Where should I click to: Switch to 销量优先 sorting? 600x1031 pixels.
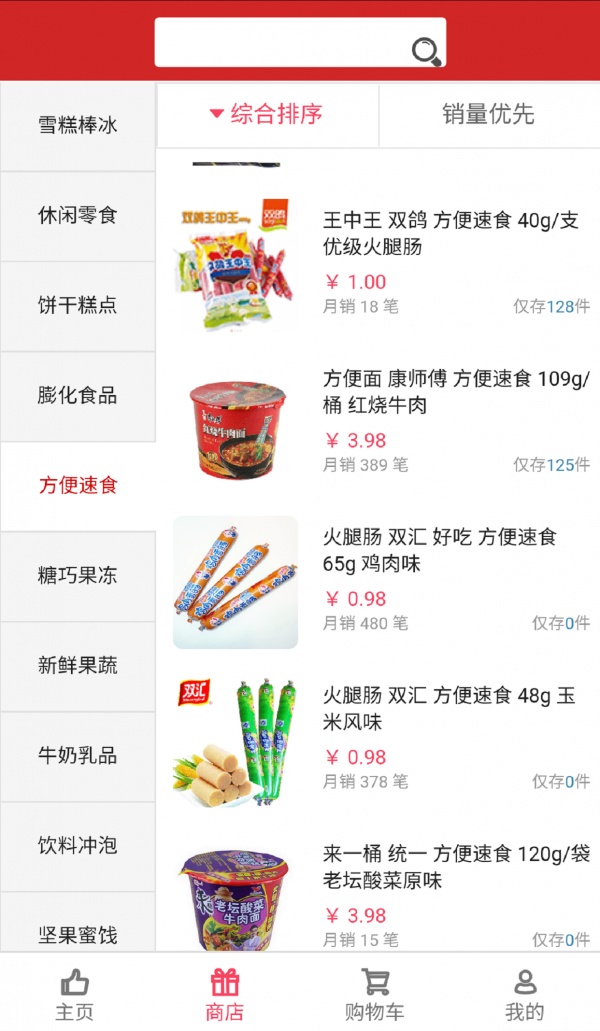click(x=488, y=114)
